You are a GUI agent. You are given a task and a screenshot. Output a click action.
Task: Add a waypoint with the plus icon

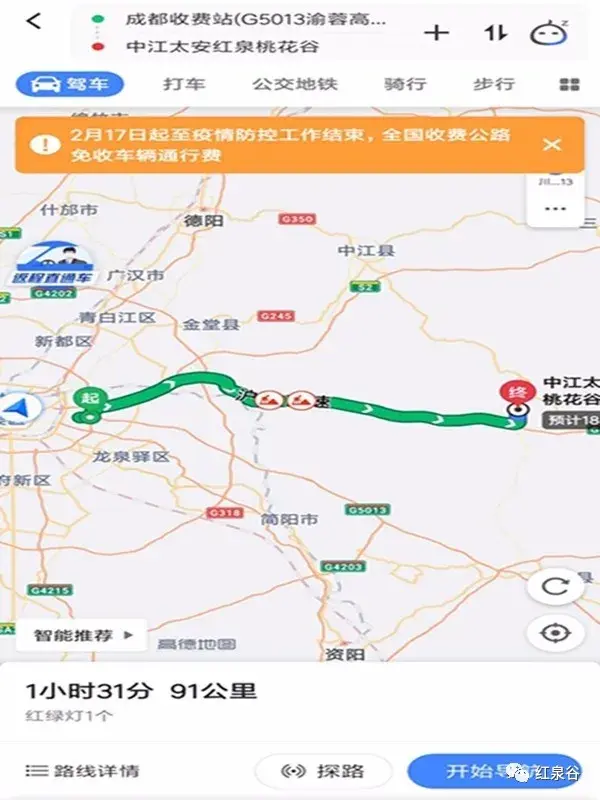point(436,33)
